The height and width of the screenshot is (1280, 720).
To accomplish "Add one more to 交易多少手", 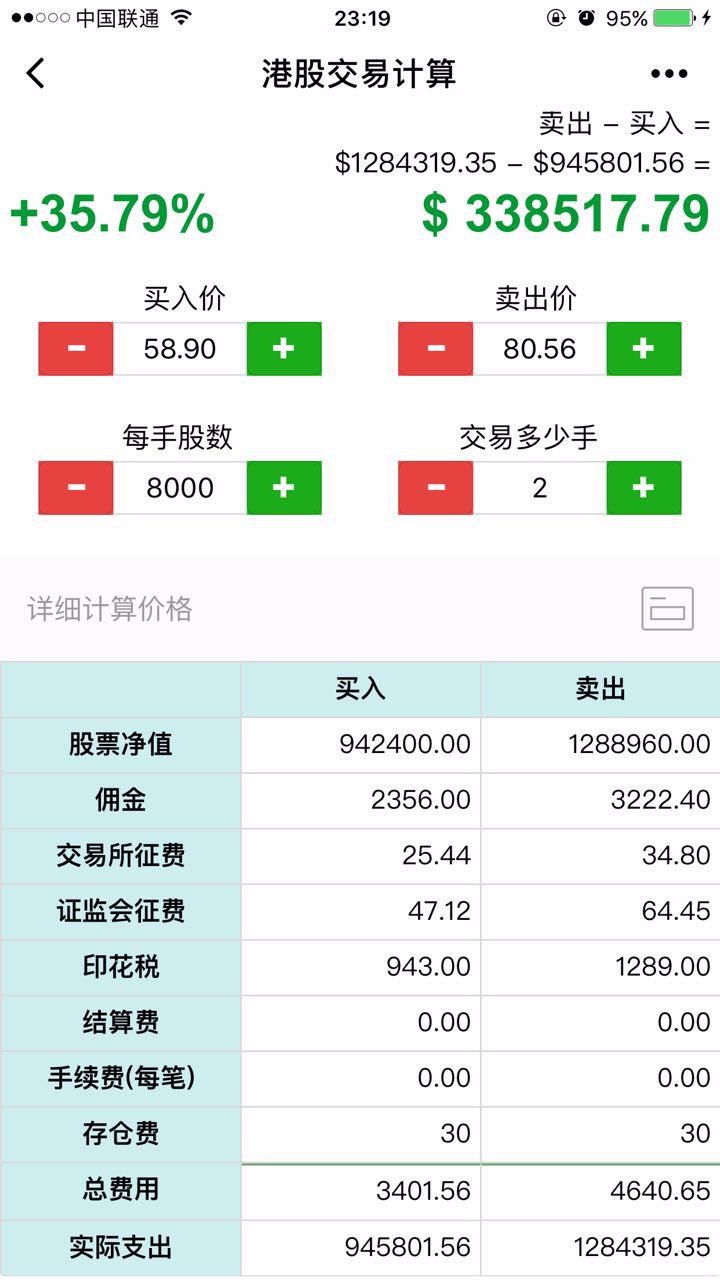I will (643, 487).
